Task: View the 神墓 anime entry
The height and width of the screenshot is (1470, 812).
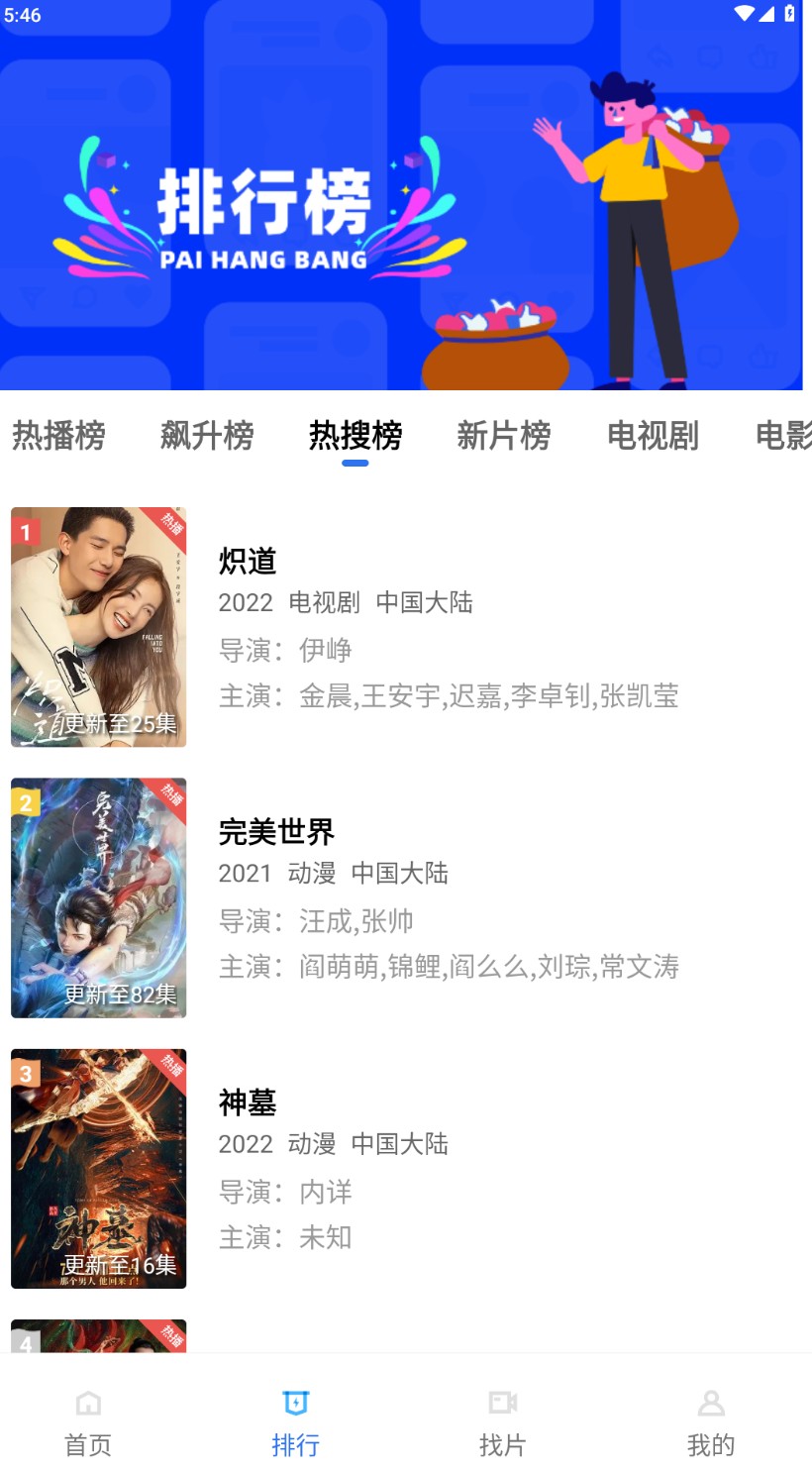Action: click(x=248, y=1102)
